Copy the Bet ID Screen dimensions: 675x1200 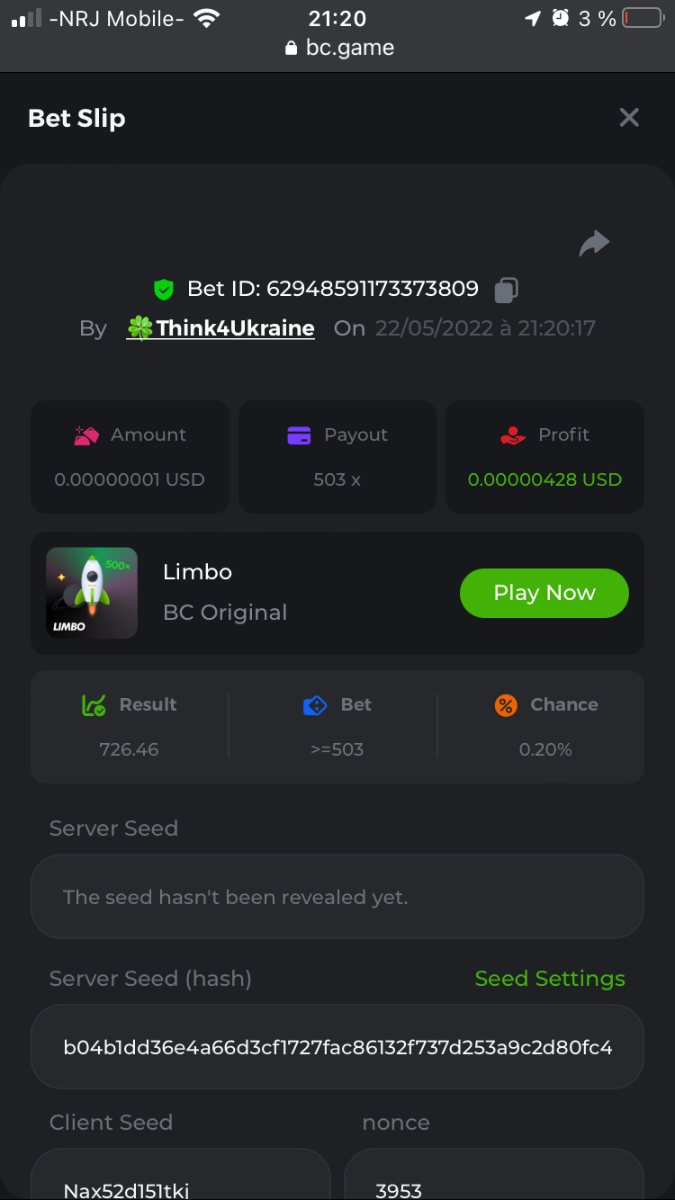coord(506,290)
